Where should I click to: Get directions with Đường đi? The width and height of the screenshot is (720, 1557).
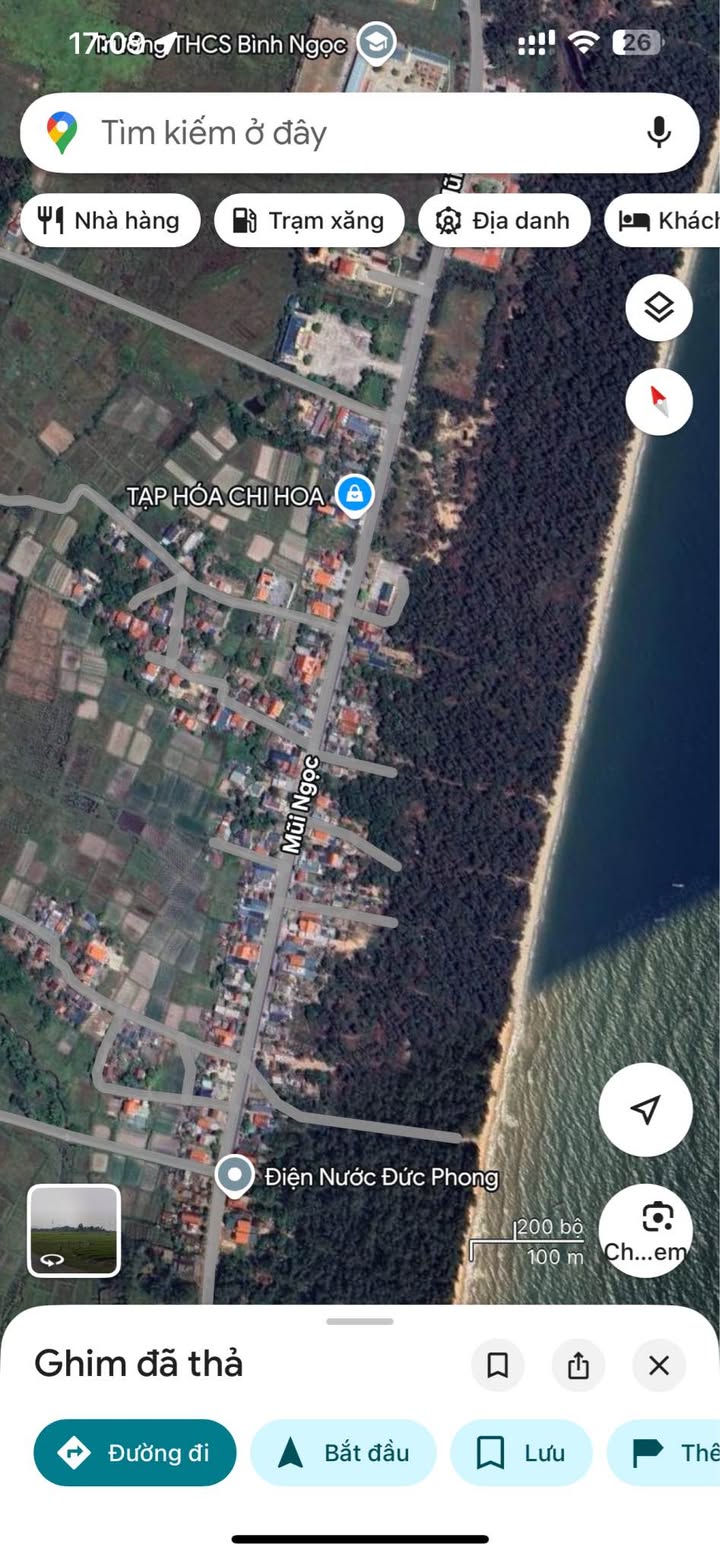(x=135, y=1452)
